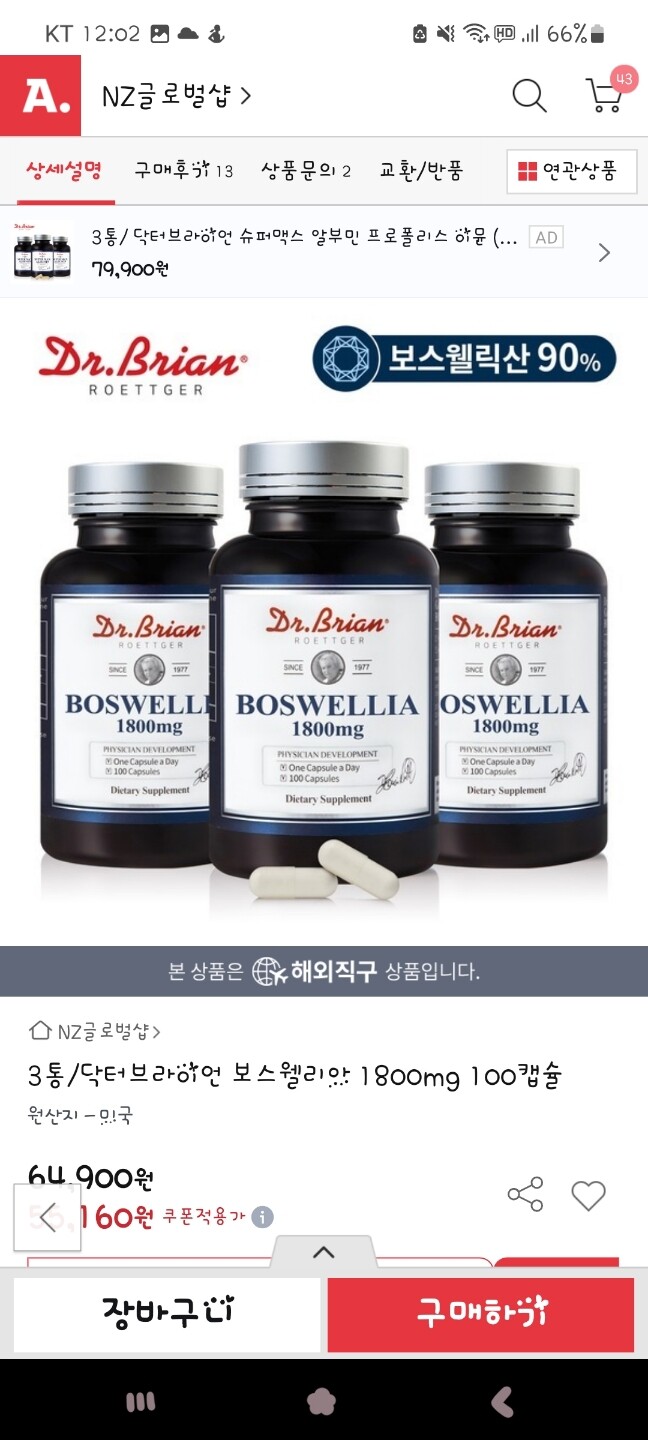This screenshot has height=1440, width=648.
Task: Open system recent apps button
Action: (140, 1402)
